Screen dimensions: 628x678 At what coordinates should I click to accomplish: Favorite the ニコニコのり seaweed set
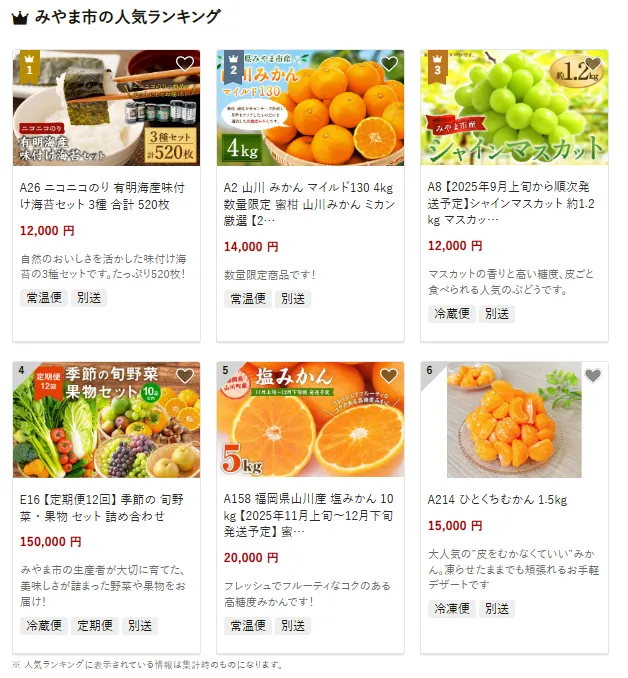tap(185, 64)
